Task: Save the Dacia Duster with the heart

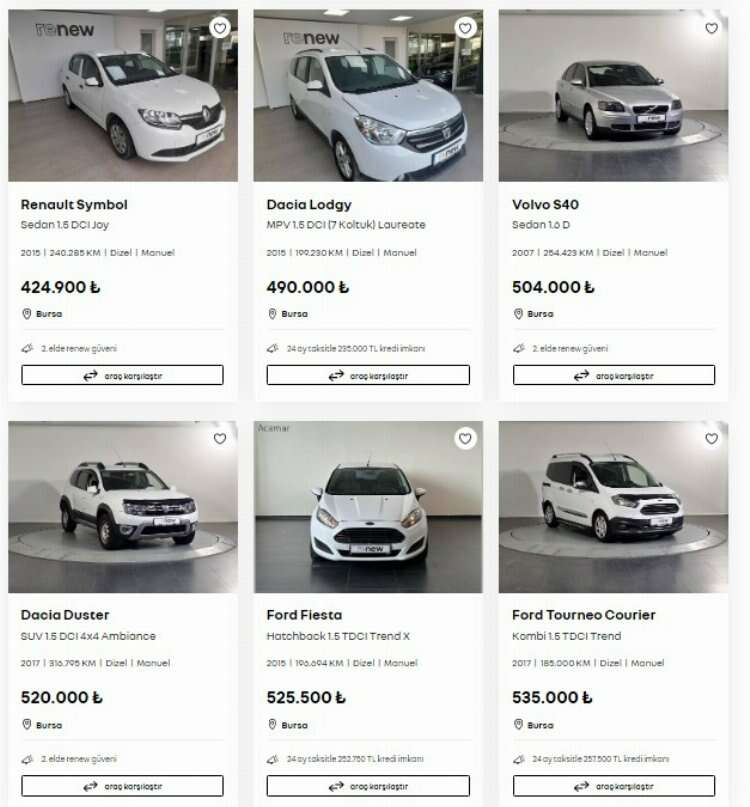Action: [x=220, y=438]
